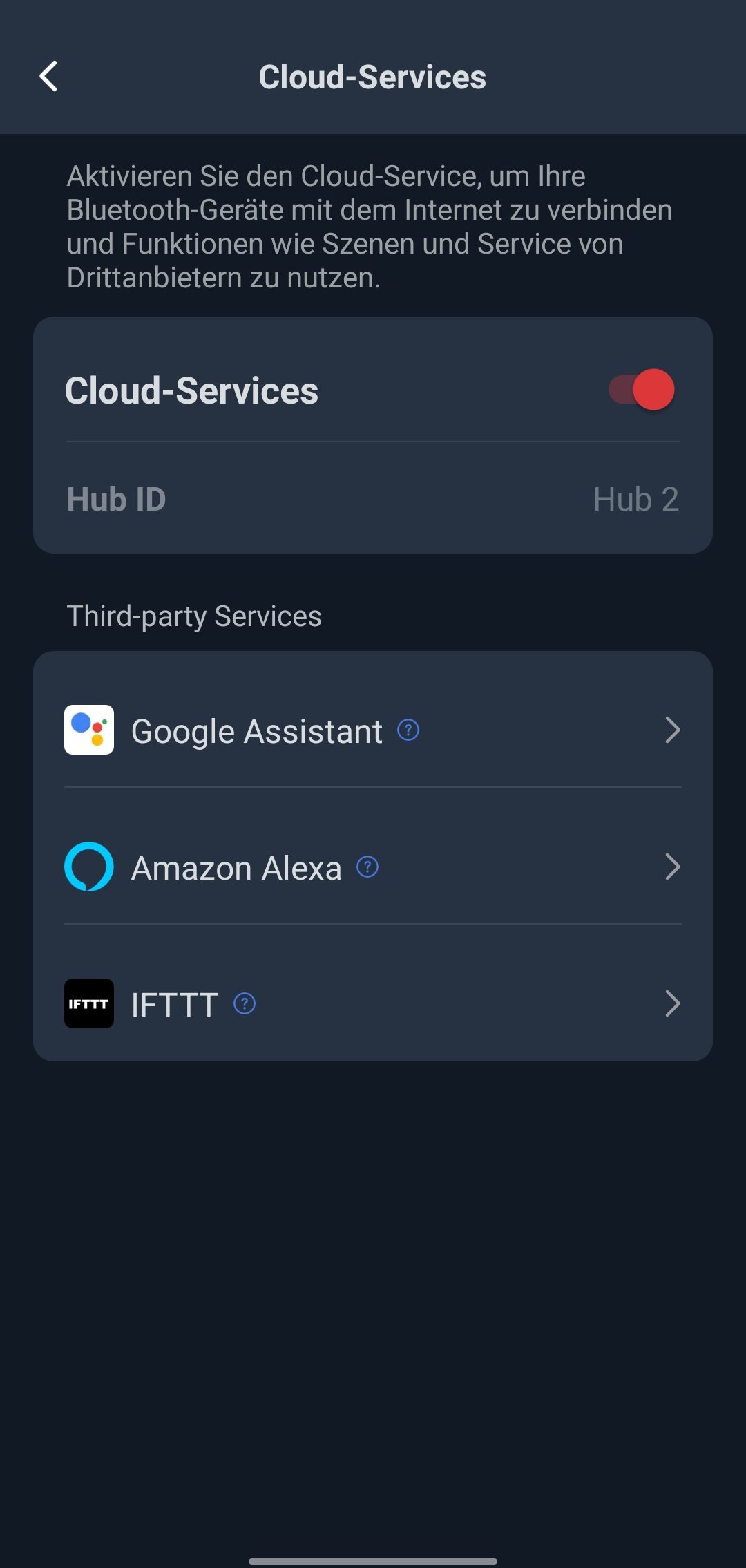Open the Amazon Alexa row
The width and height of the screenshot is (746, 1568).
(373, 867)
